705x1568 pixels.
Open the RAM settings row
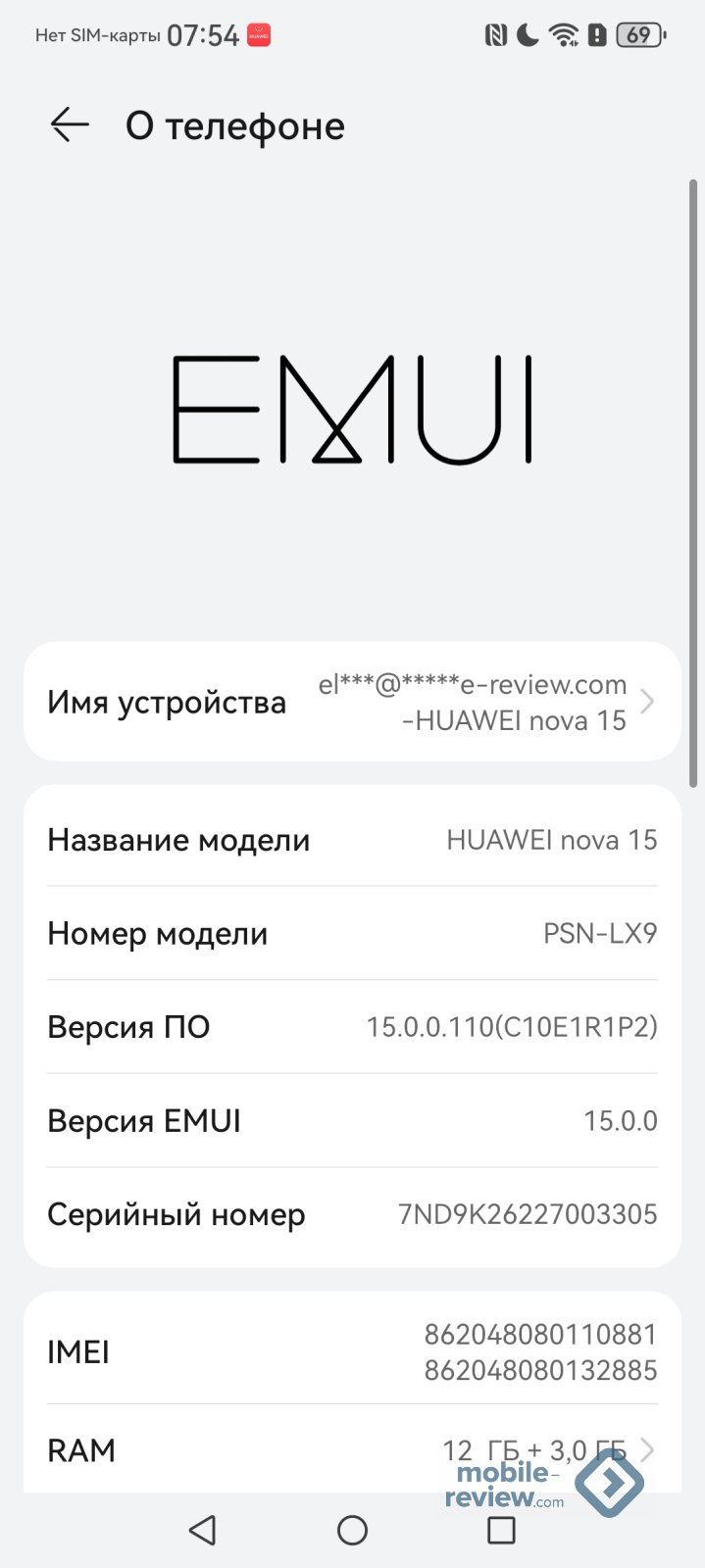(x=352, y=1450)
